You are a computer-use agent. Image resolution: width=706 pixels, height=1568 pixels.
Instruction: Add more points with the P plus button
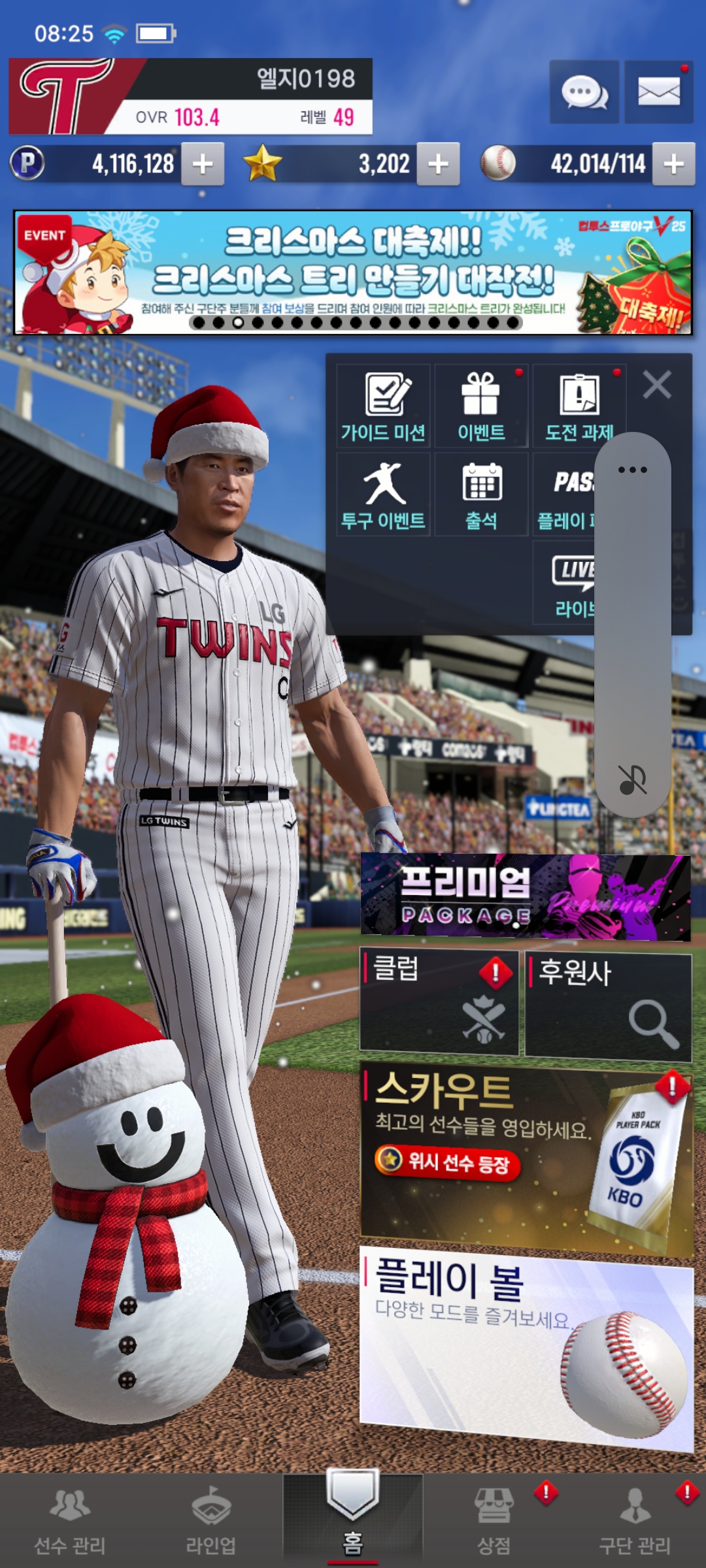(x=203, y=164)
